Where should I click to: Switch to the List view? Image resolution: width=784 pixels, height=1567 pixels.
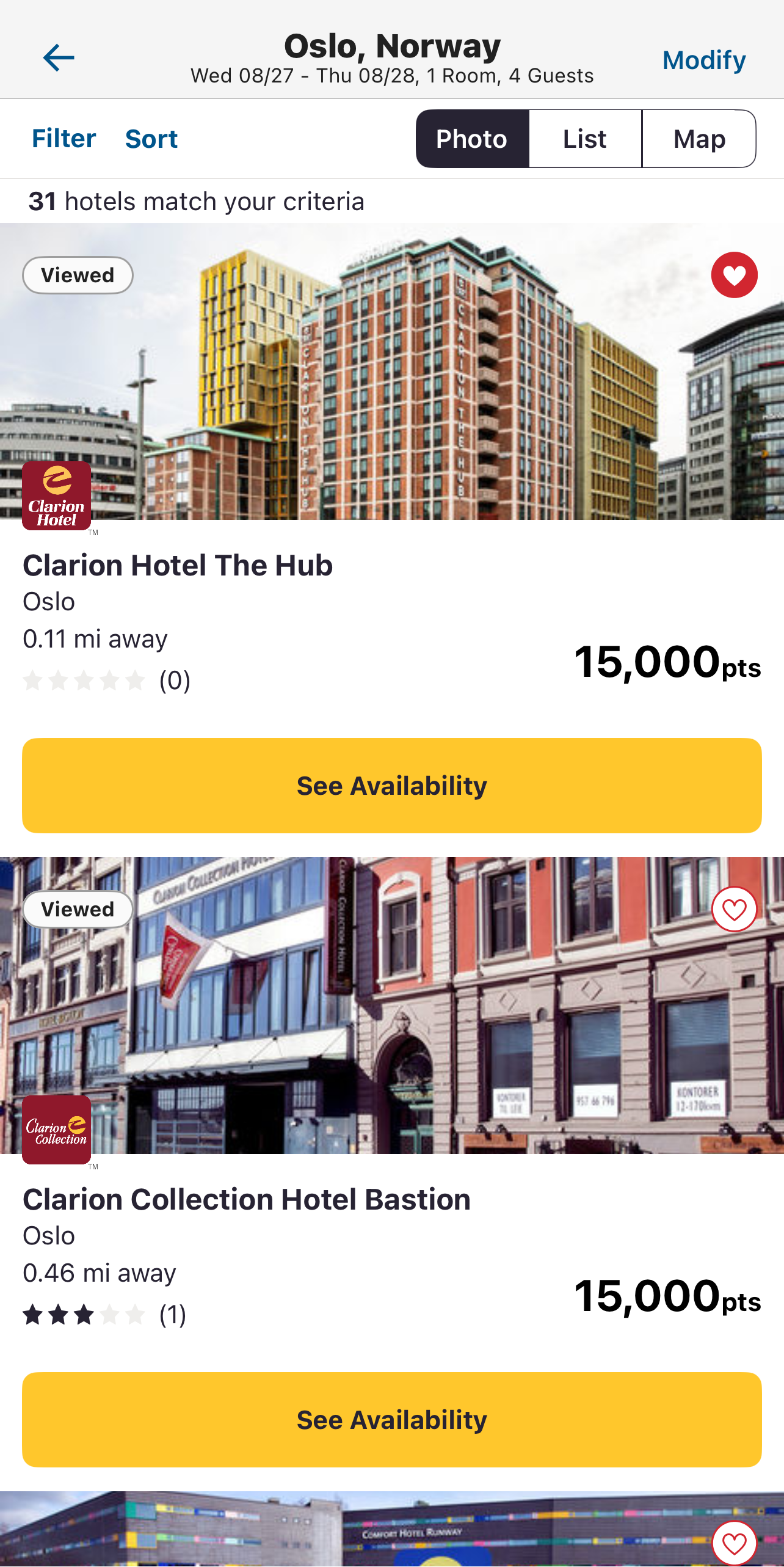585,139
